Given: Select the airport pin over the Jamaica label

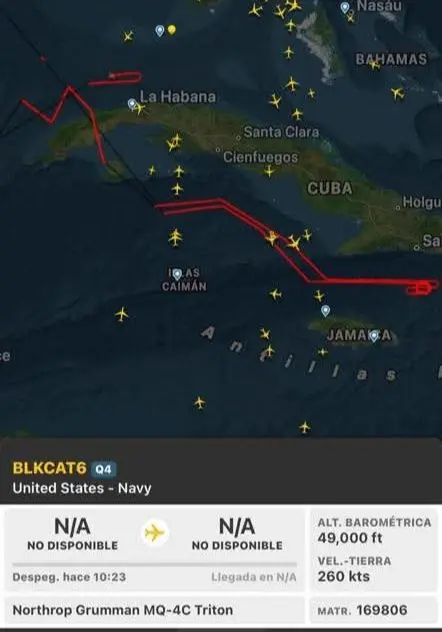Looking at the screenshot, I should [374, 336].
